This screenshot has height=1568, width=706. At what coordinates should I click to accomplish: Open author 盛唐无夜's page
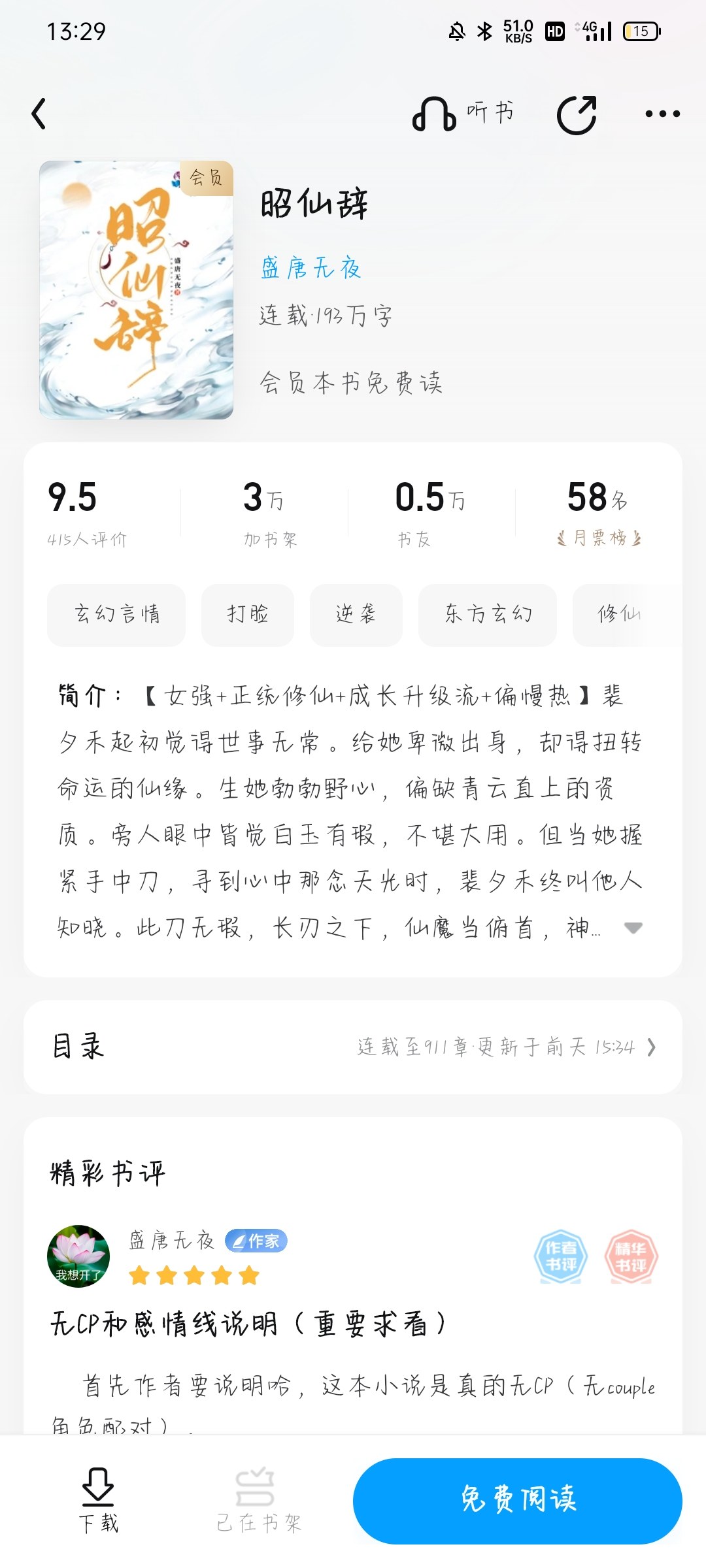[311, 268]
